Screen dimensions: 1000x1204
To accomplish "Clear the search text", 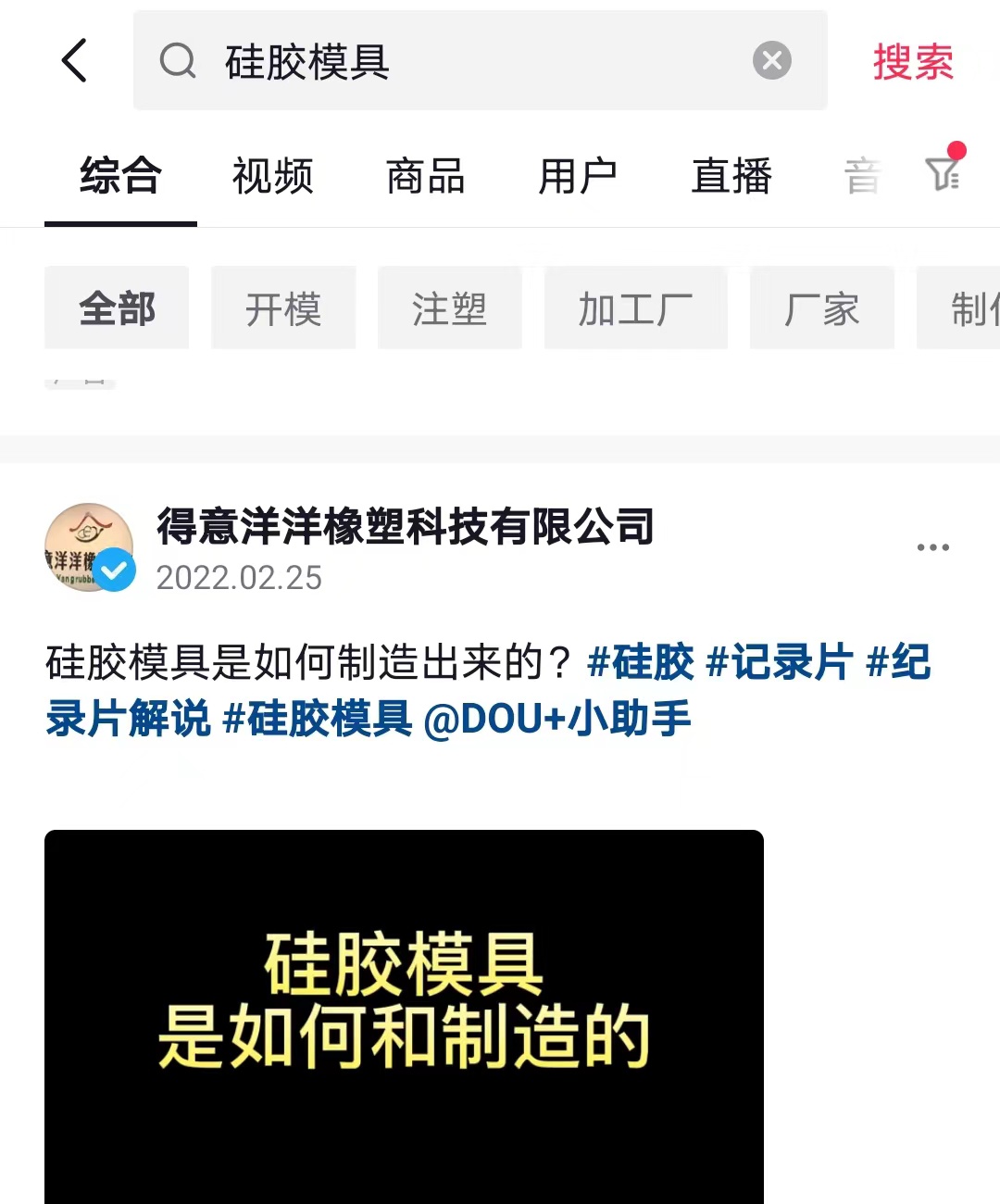I will [771, 61].
